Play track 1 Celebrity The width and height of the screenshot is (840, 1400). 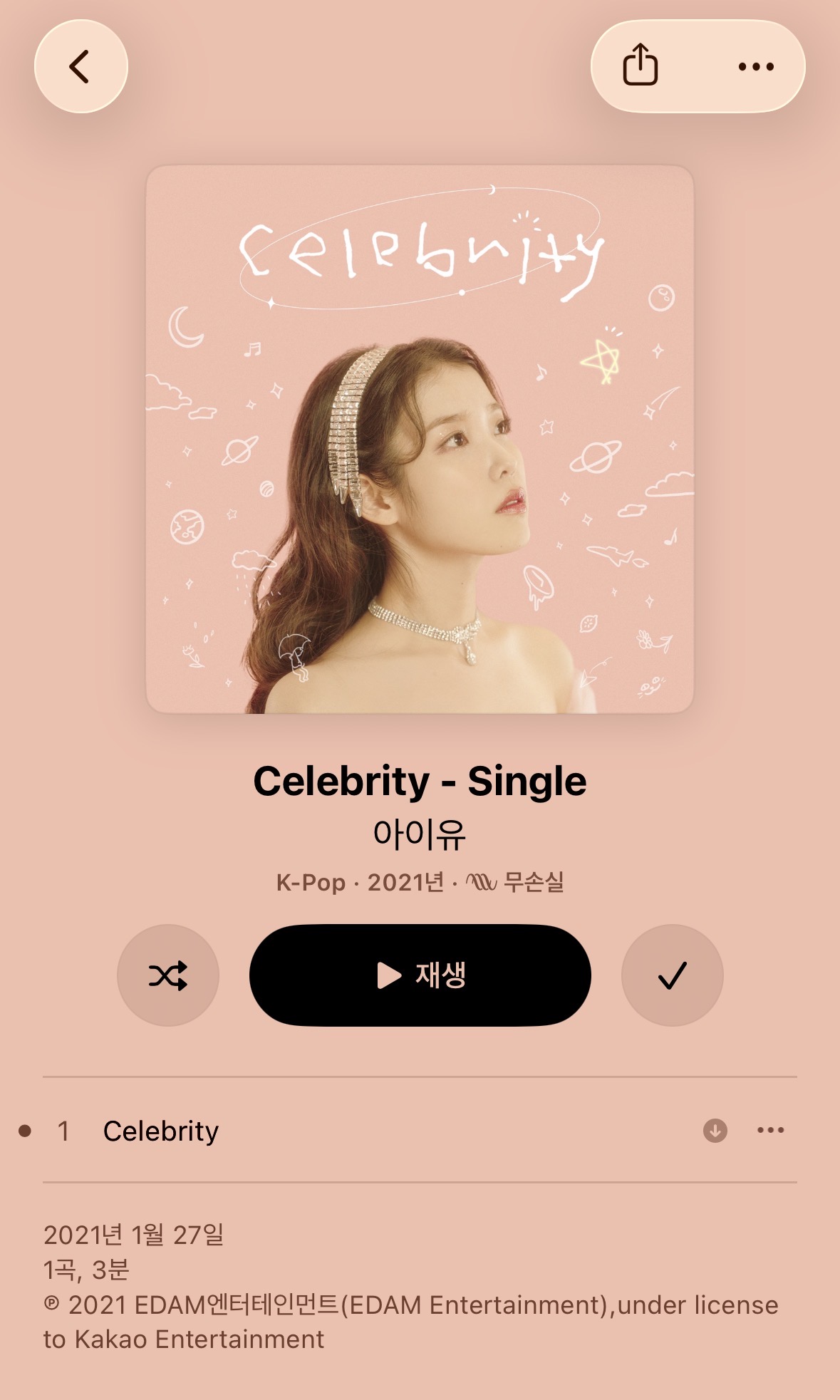click(x=161, y=1131)
